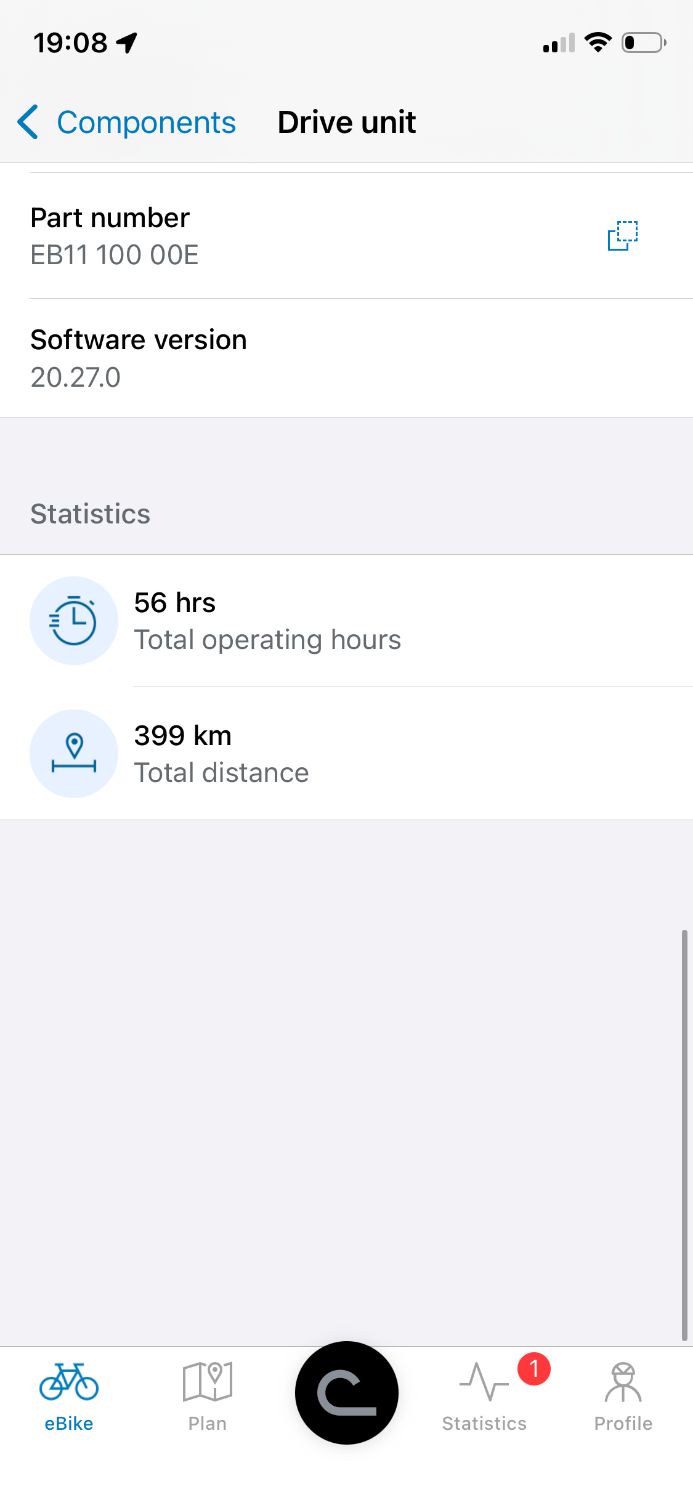Screen dimensions: 693x1500
Task: Open the Statistics tab
Action: click(485, 1396)
